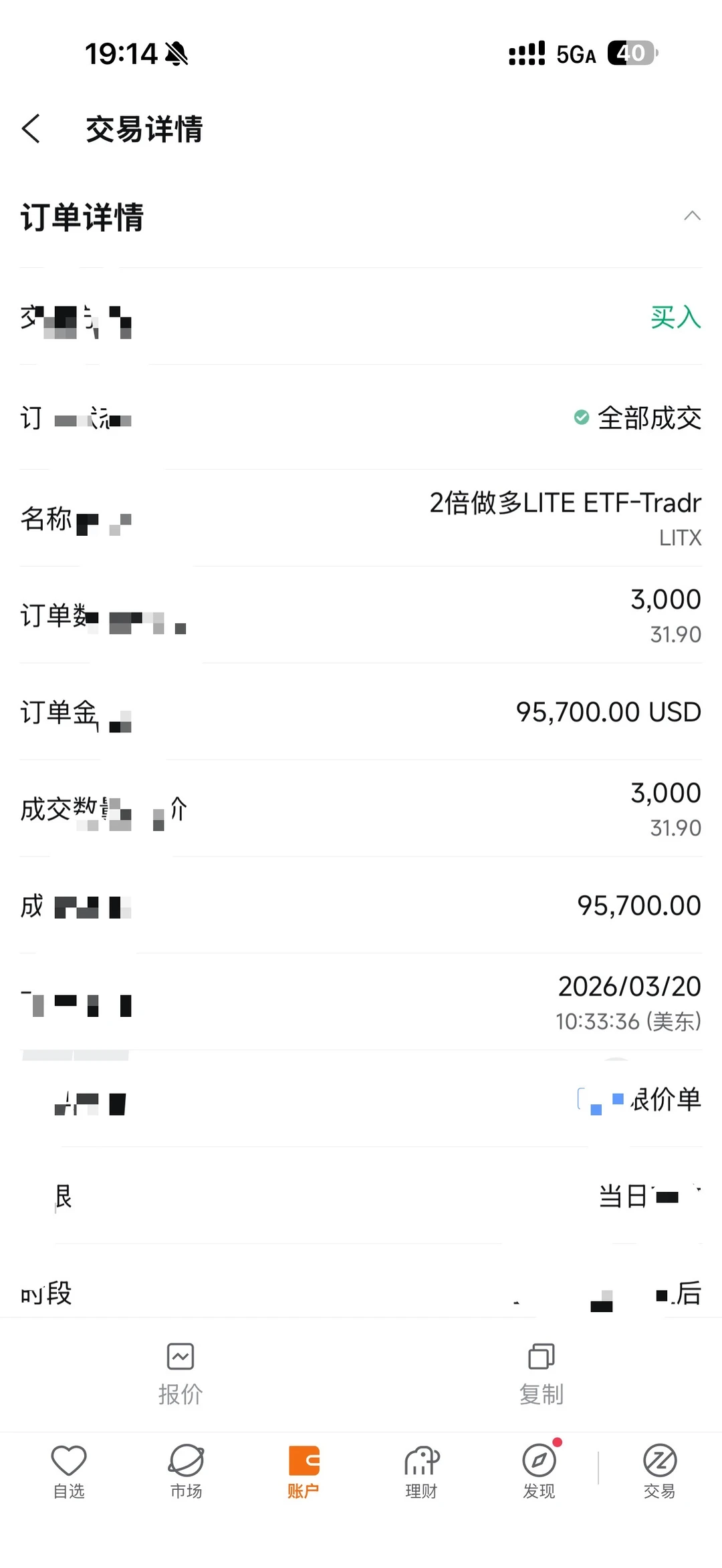Open the 市场 tab

click(x=186, y=1470)
